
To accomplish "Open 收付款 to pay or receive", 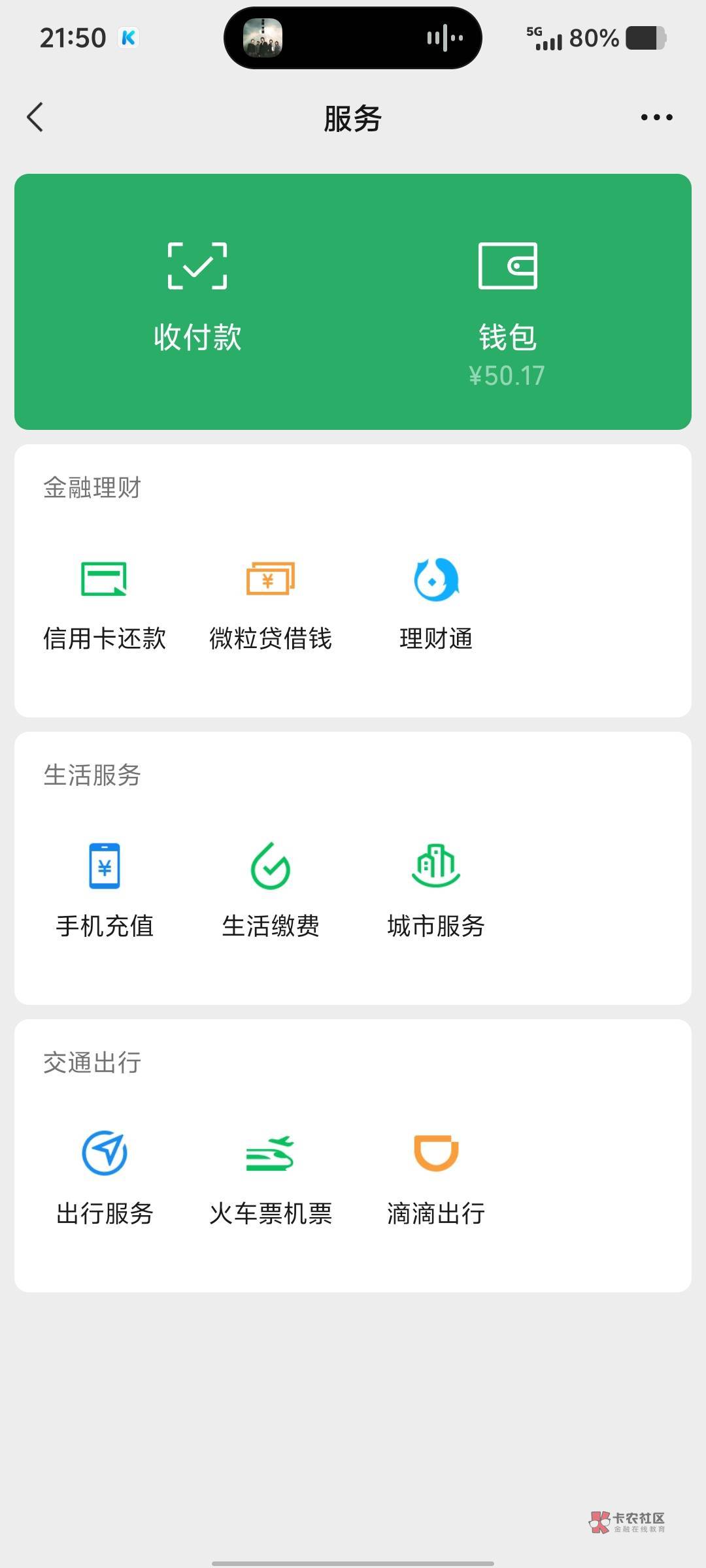I will tap(197, 297).
